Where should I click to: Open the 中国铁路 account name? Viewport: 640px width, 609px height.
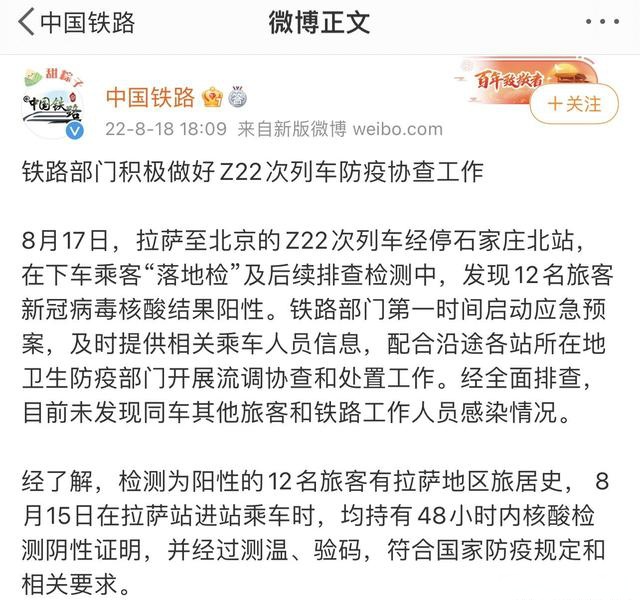click(150, 98)
